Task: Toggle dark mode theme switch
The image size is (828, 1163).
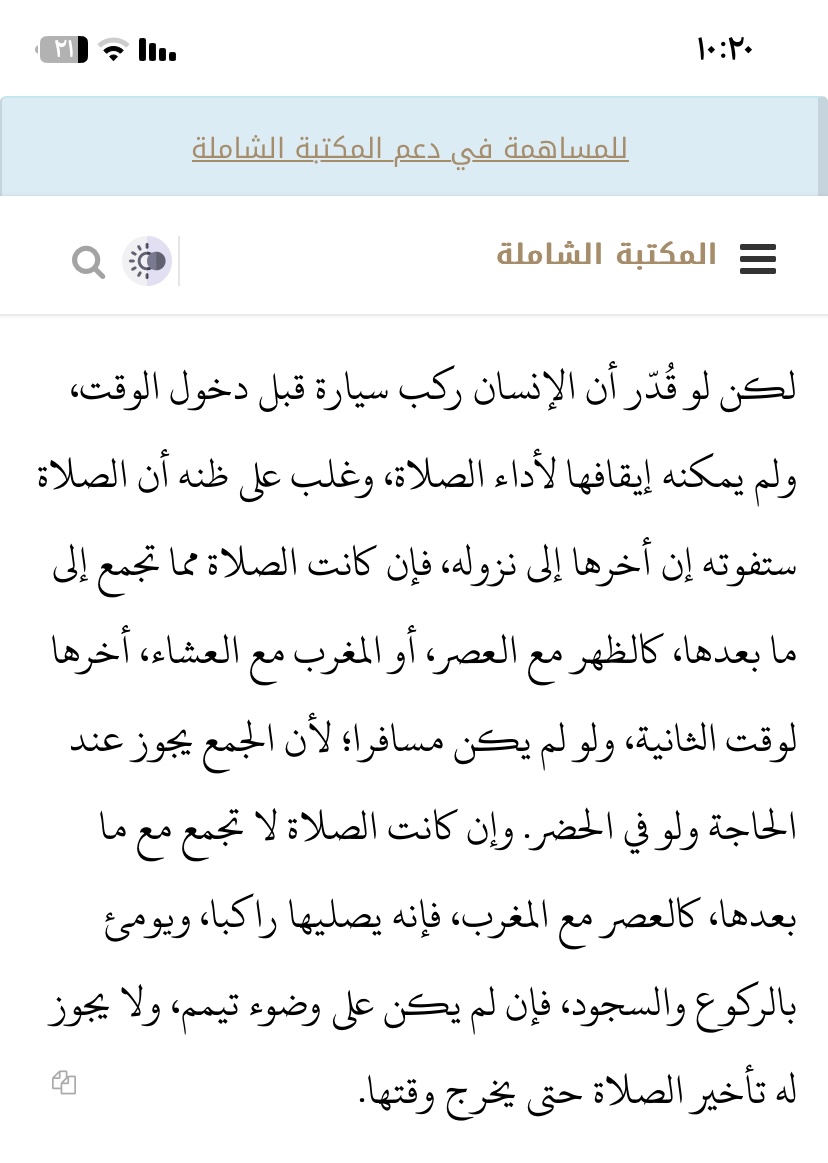Action: pos(148,262)
